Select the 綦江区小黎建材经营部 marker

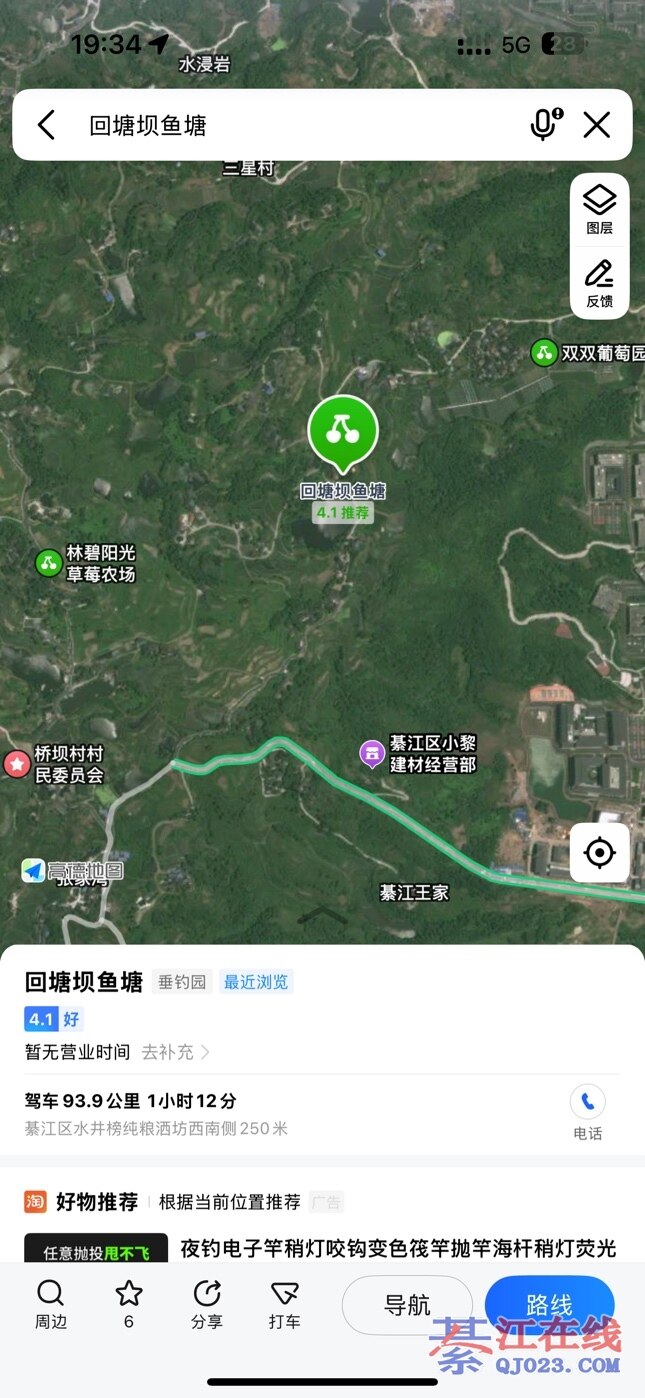coord(372,753)
